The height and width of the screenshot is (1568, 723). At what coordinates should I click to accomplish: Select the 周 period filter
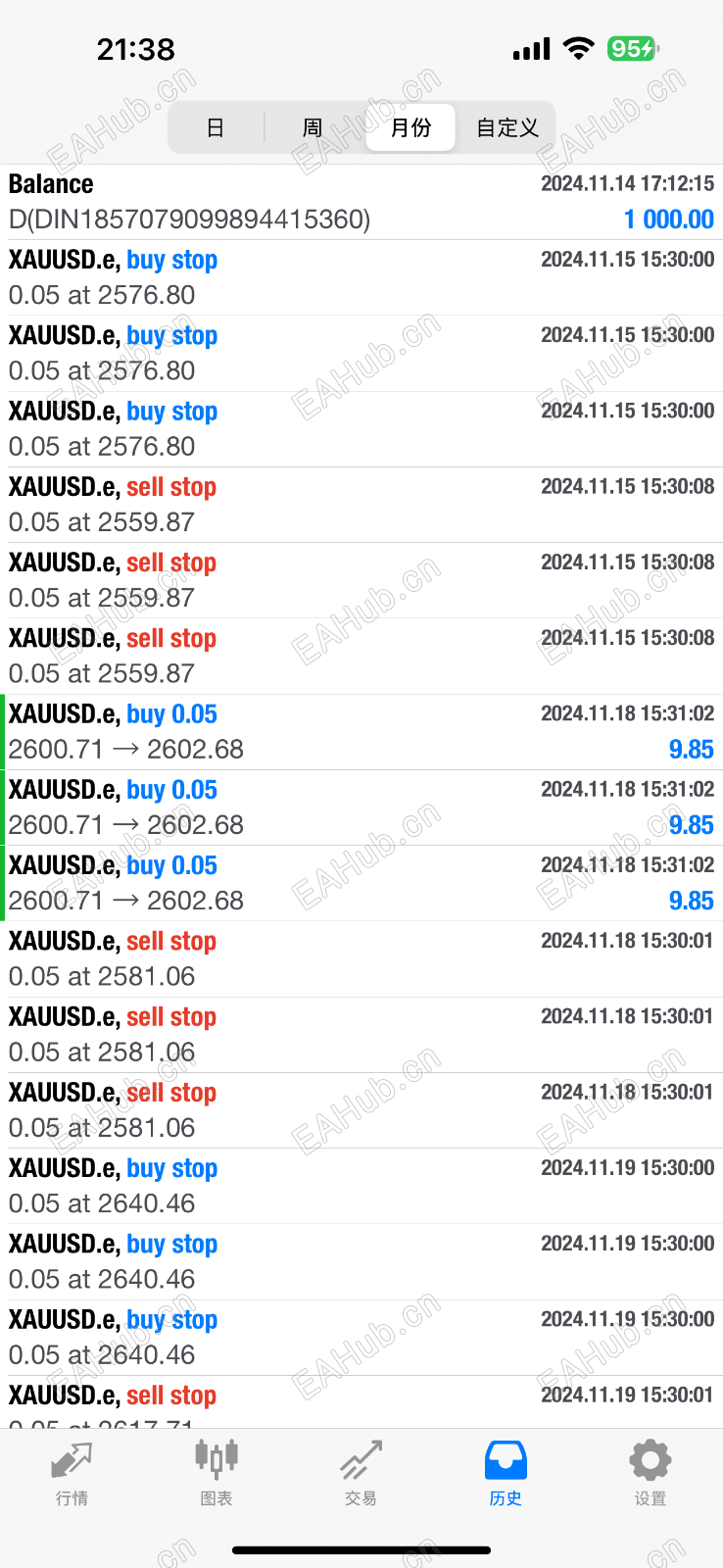(313, 127)
